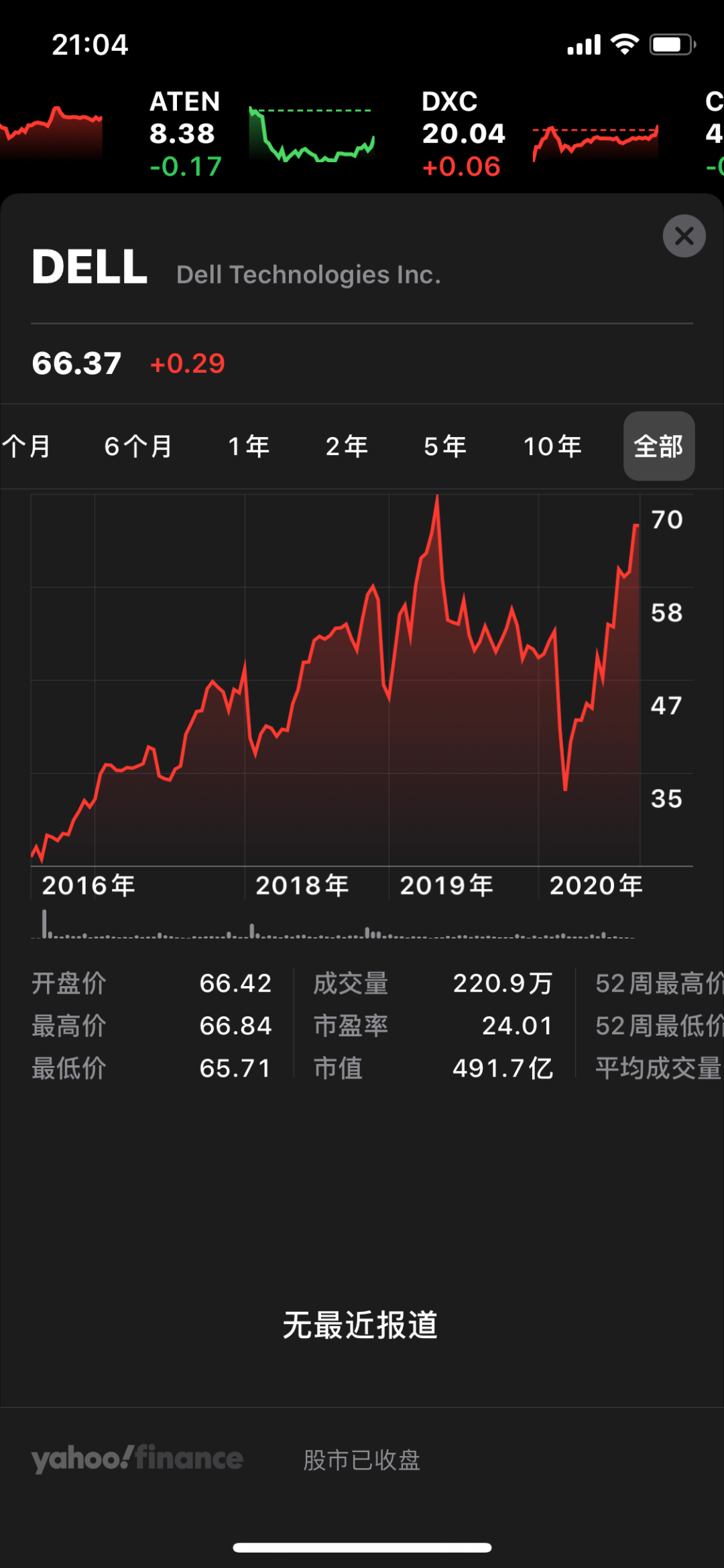View the 10年 price history

[x=552, y=446]
